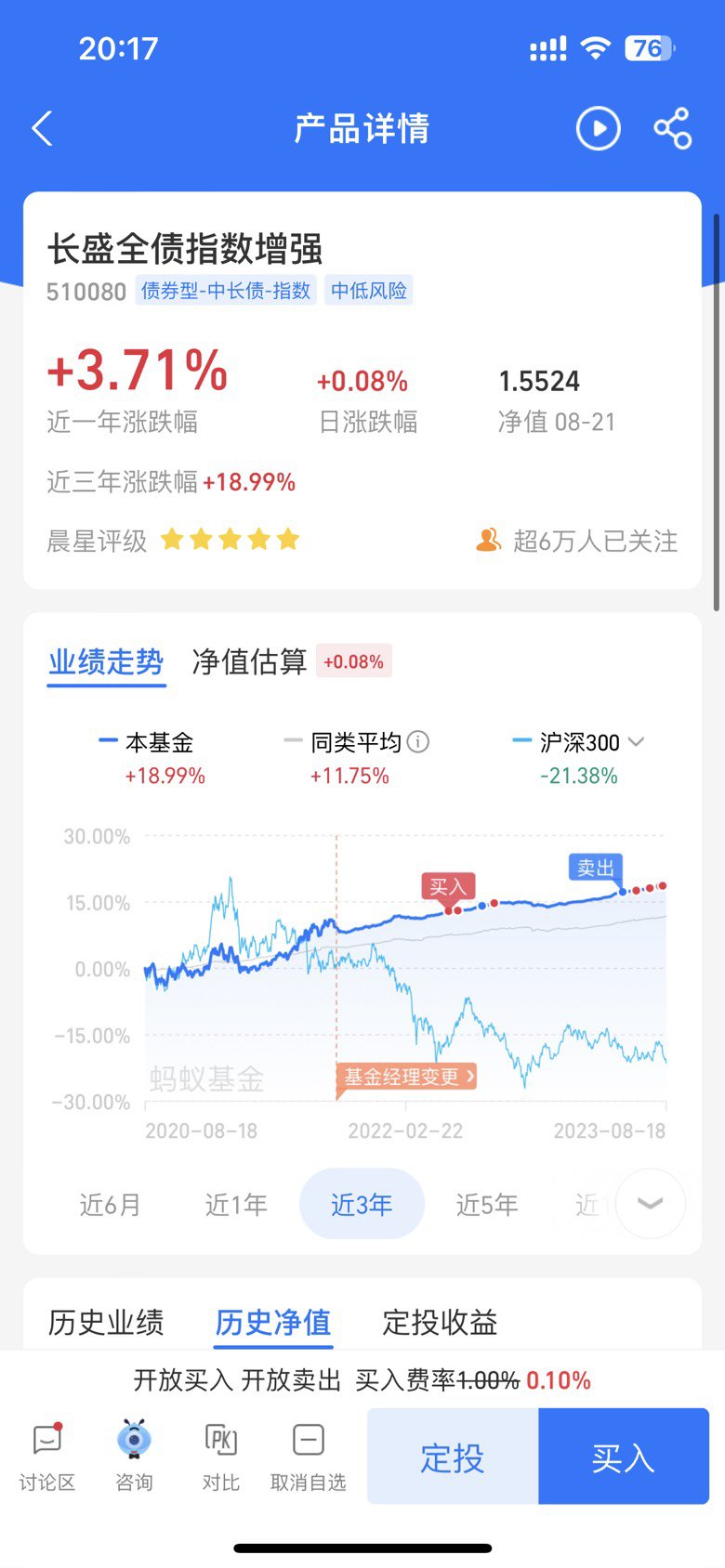Expand the 沪深300 benchmark dropdown

[x=636, y=741]
